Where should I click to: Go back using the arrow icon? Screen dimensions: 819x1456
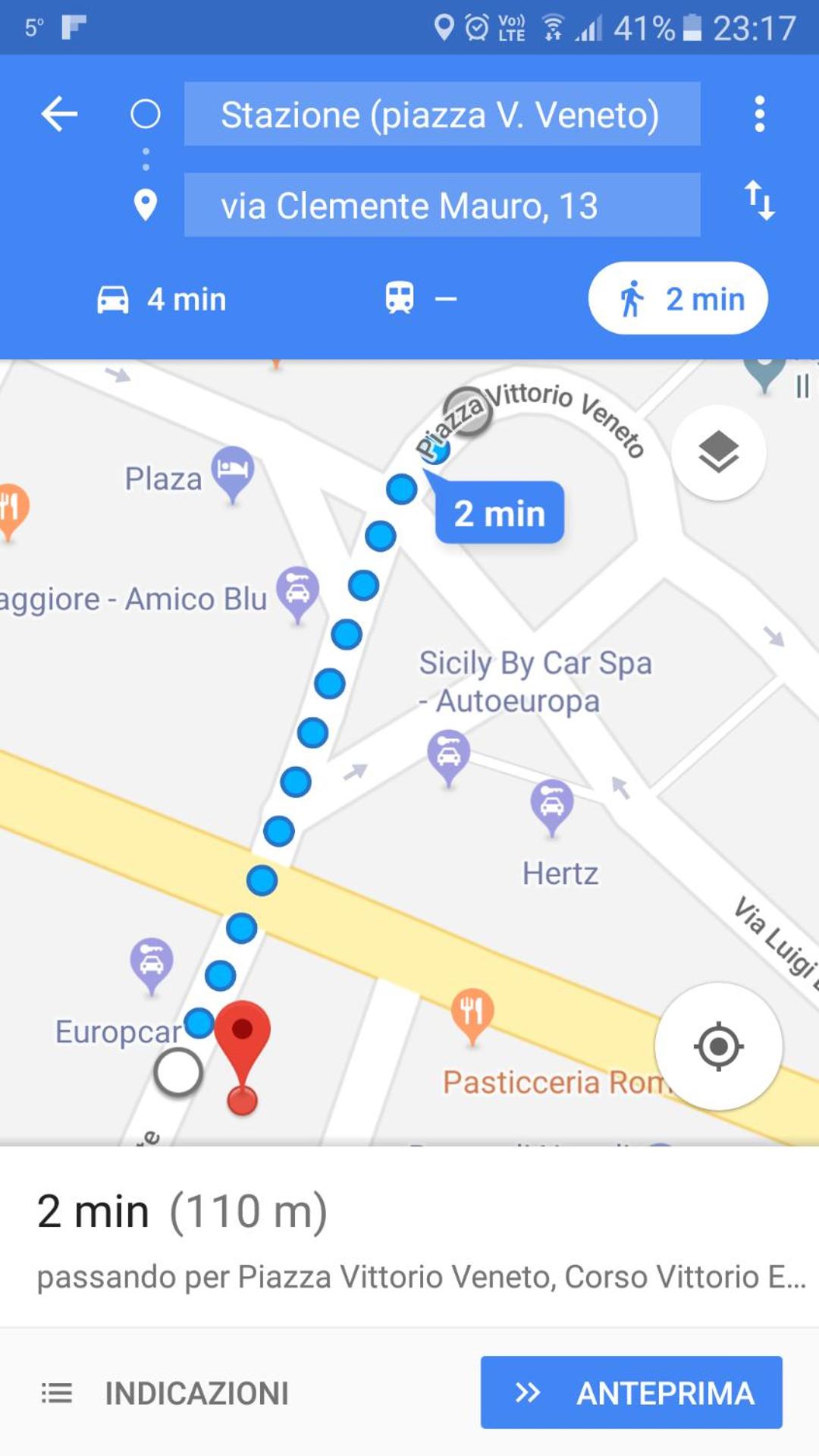point(59,114)
